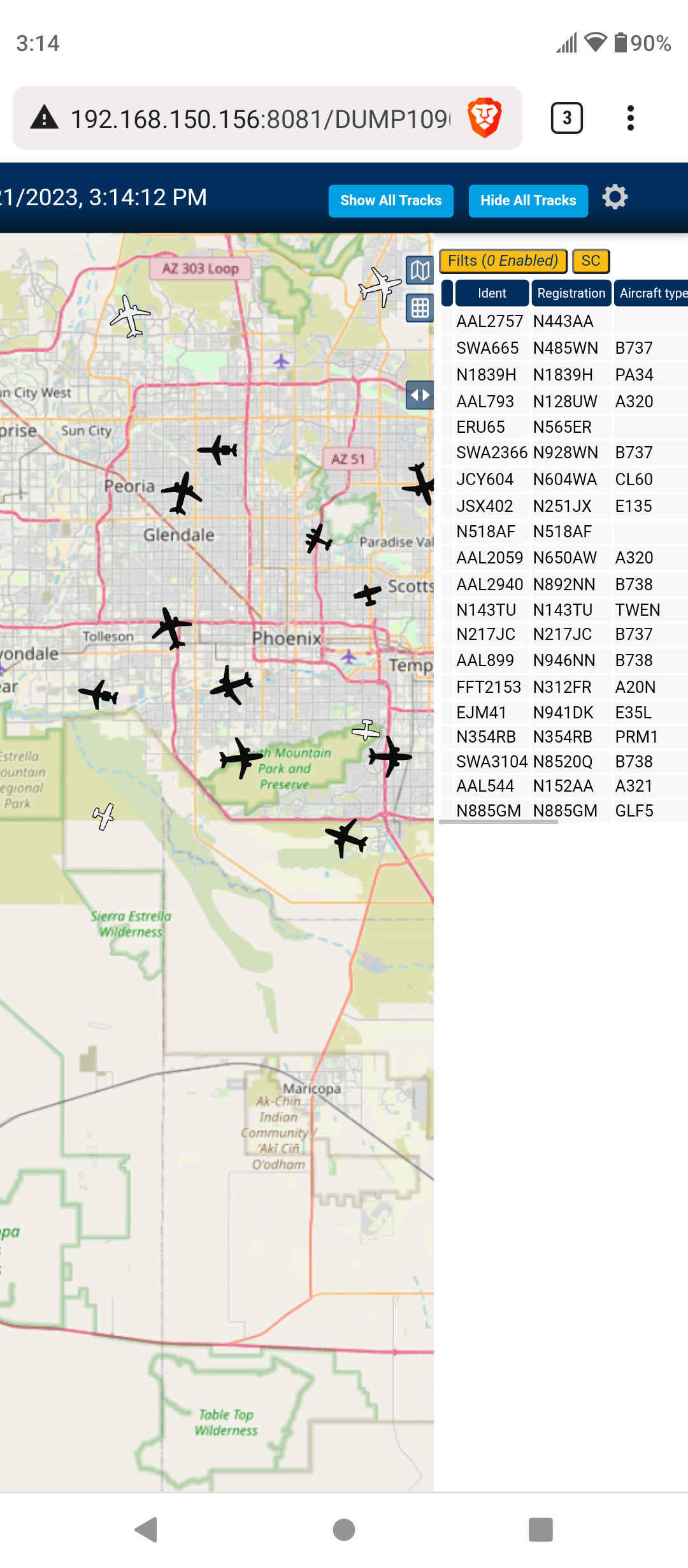Select the FFT2153 aircraft row
This screenshot has width=688, height=1568.
tap(564, 687)
